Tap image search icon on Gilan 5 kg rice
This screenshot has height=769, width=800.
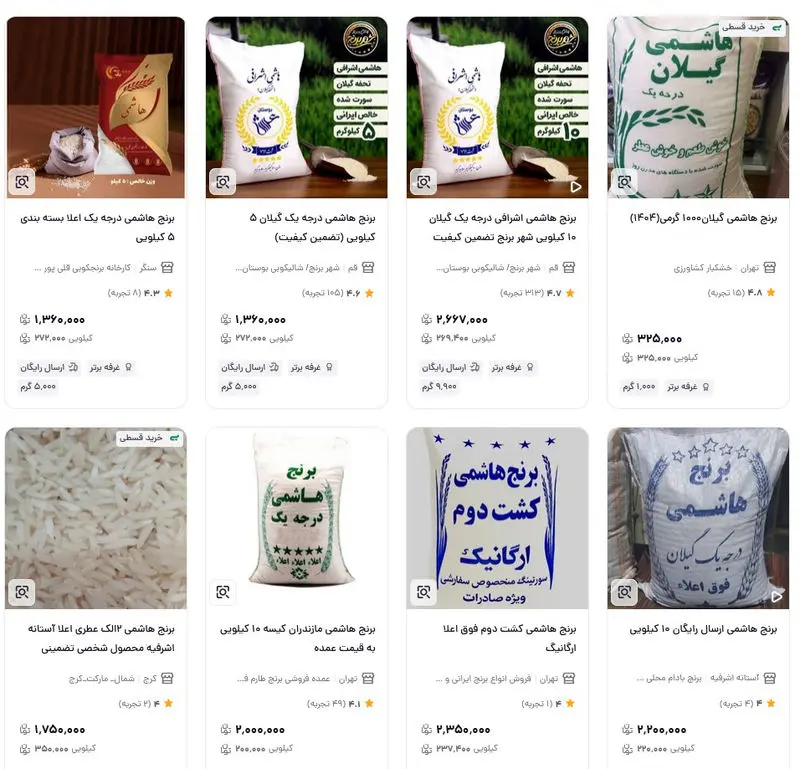click(x=223, y=182)
